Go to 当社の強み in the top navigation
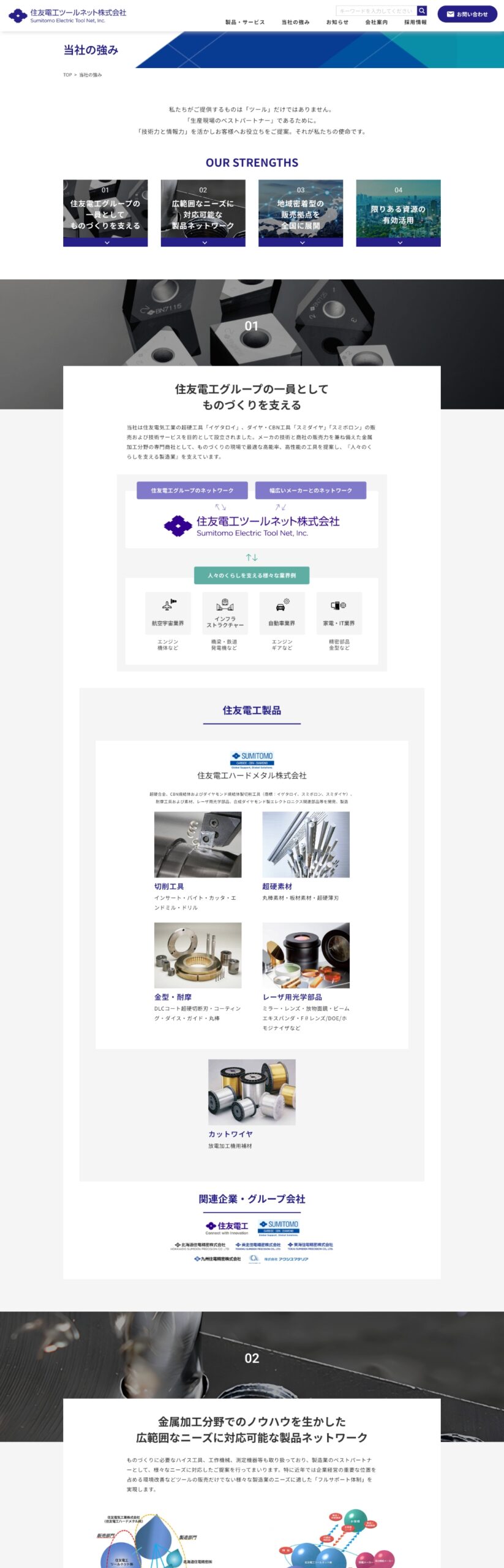 295,22
